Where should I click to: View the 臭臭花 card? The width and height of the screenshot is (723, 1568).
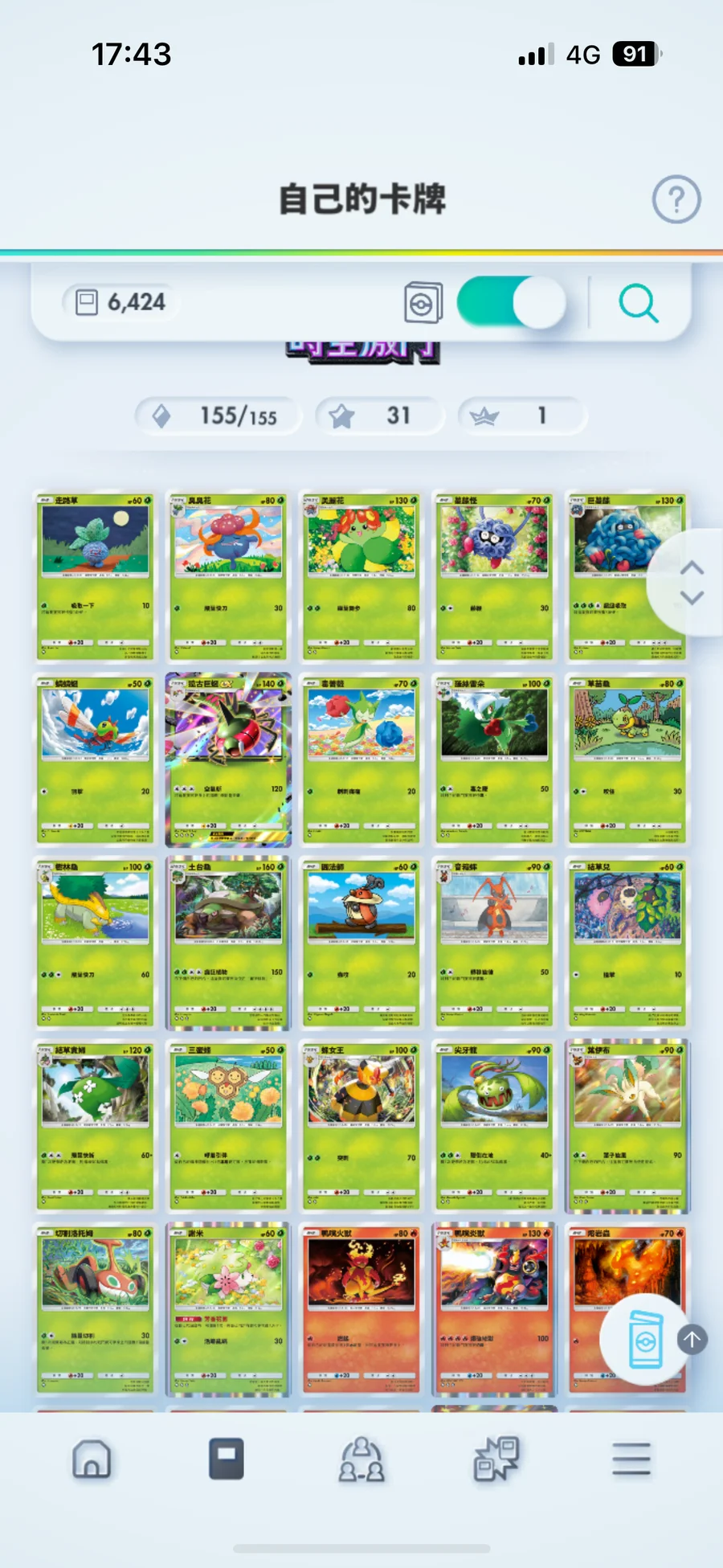[228, 576]
